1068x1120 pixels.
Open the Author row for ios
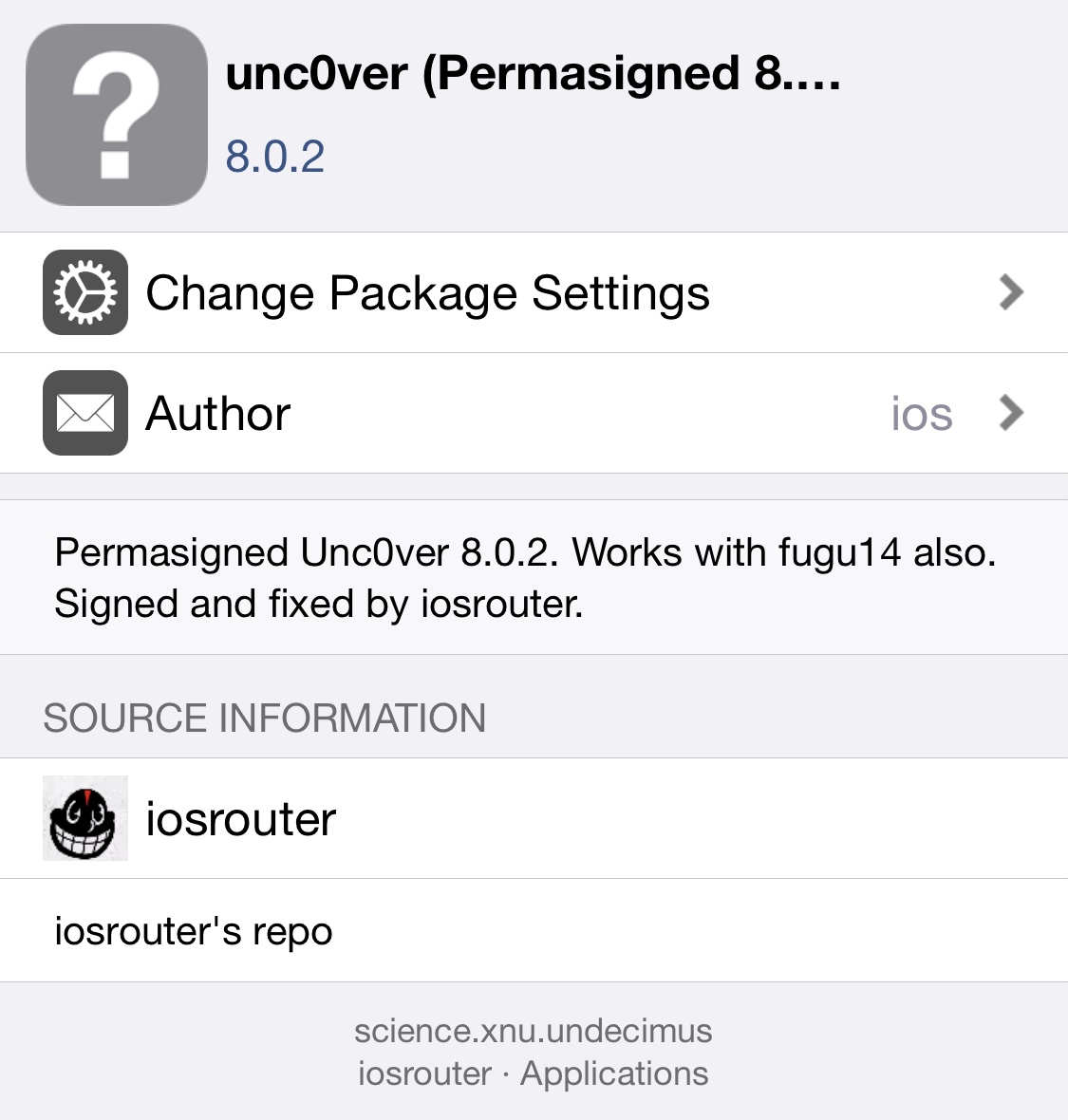pyautogui.click(x=532, y=414)
